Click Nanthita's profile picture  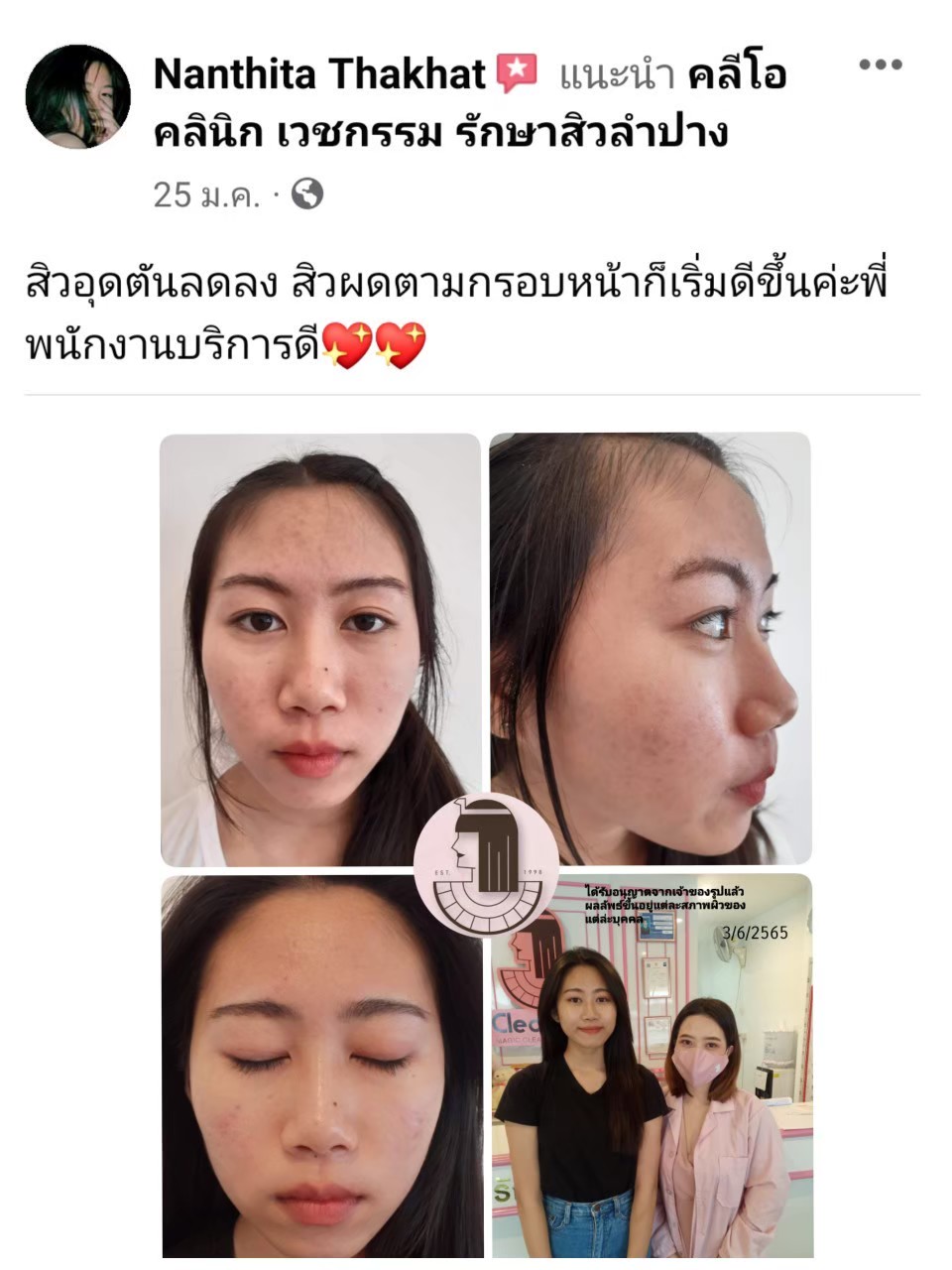point(79,94)
